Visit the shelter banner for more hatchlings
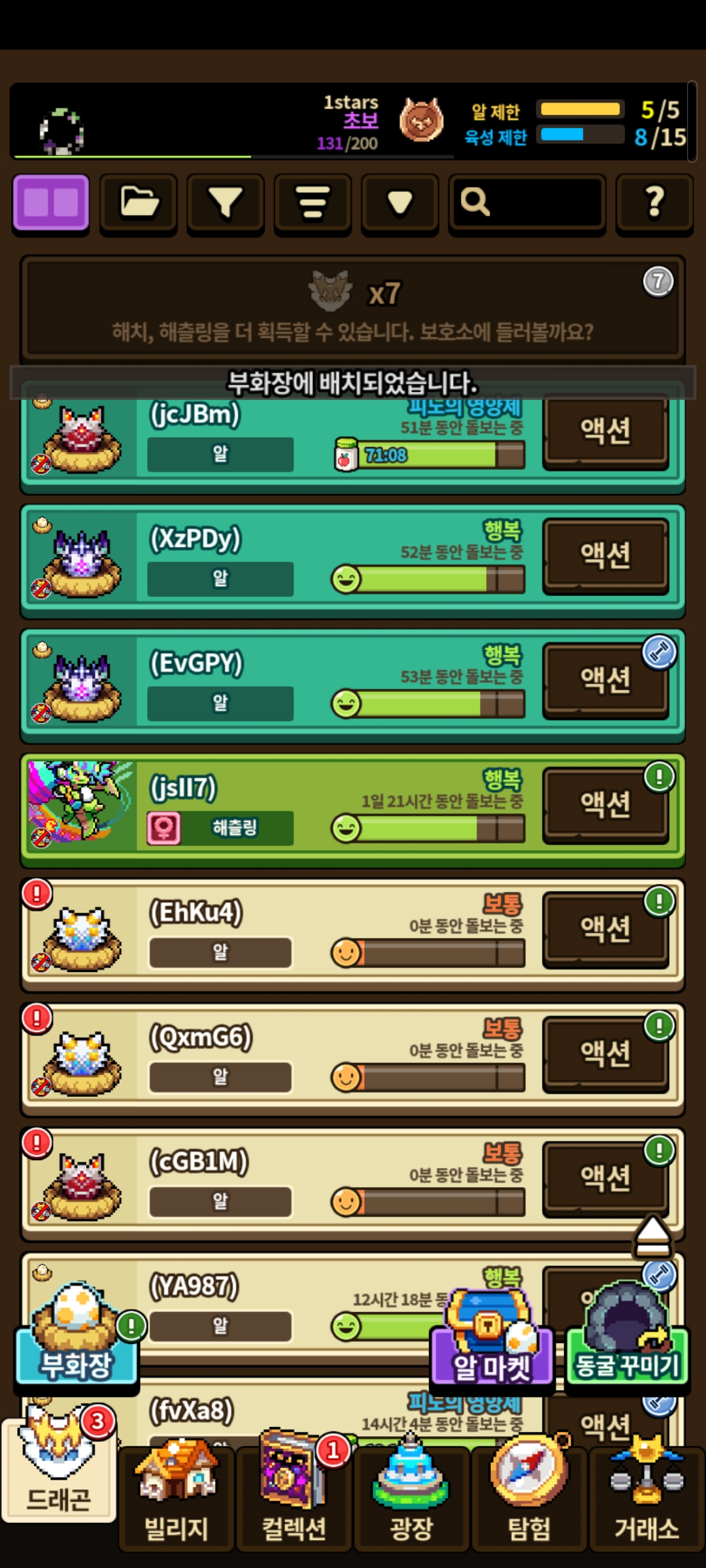Screen dimensions: 706x1568 [x=353, y=310]
